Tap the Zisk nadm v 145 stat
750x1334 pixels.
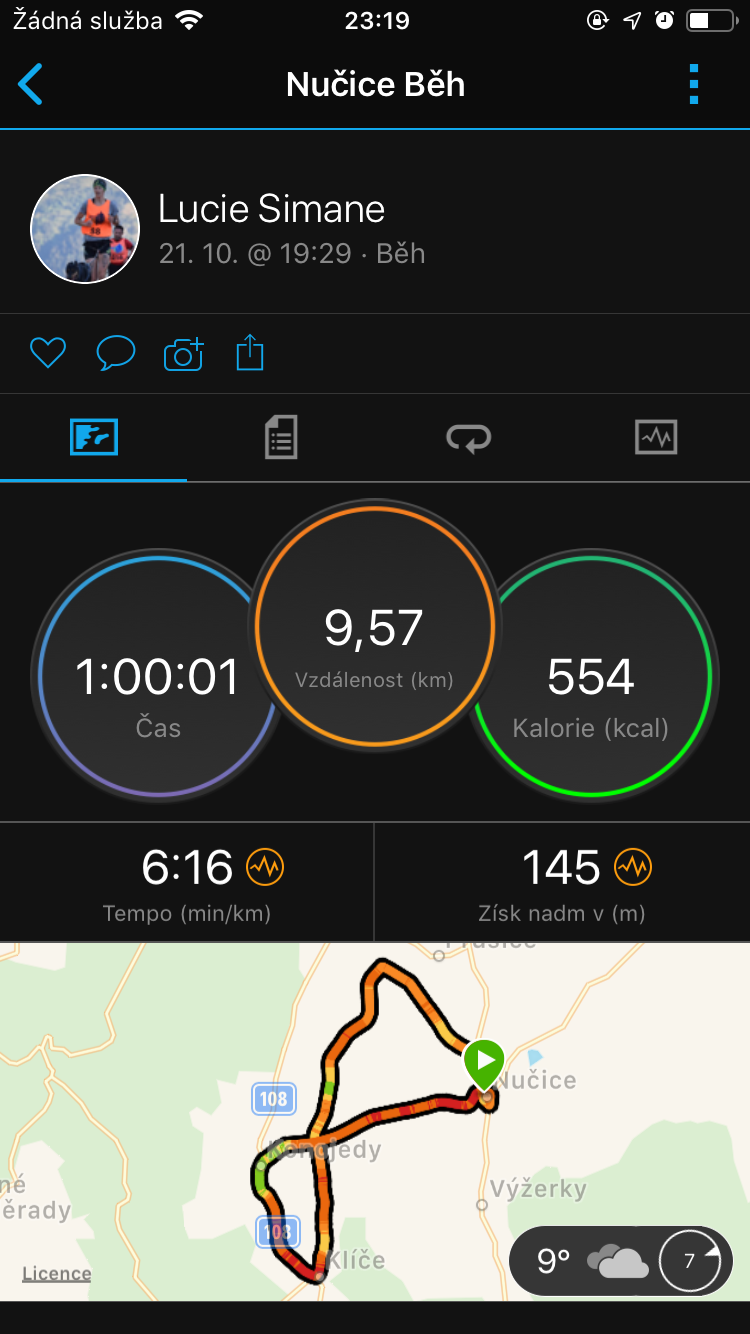pos(562,882)
